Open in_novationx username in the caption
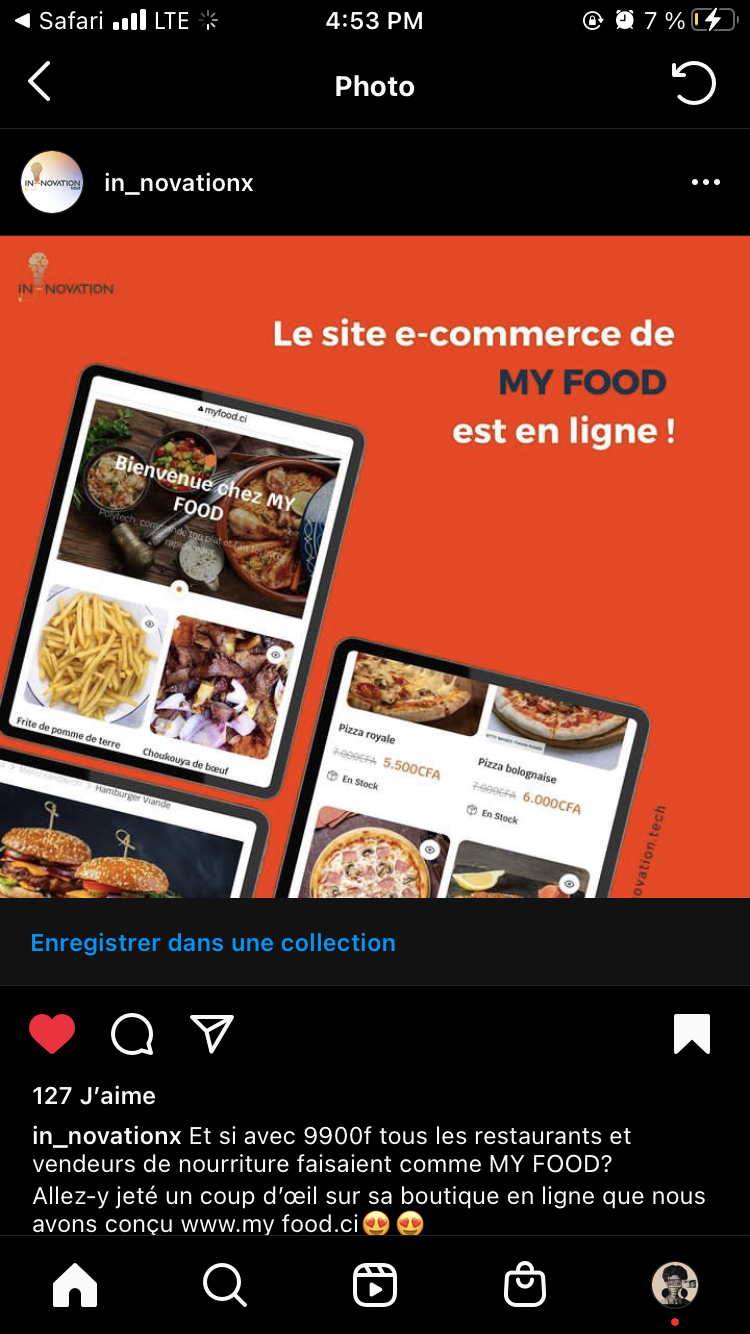 point(107,1136)
